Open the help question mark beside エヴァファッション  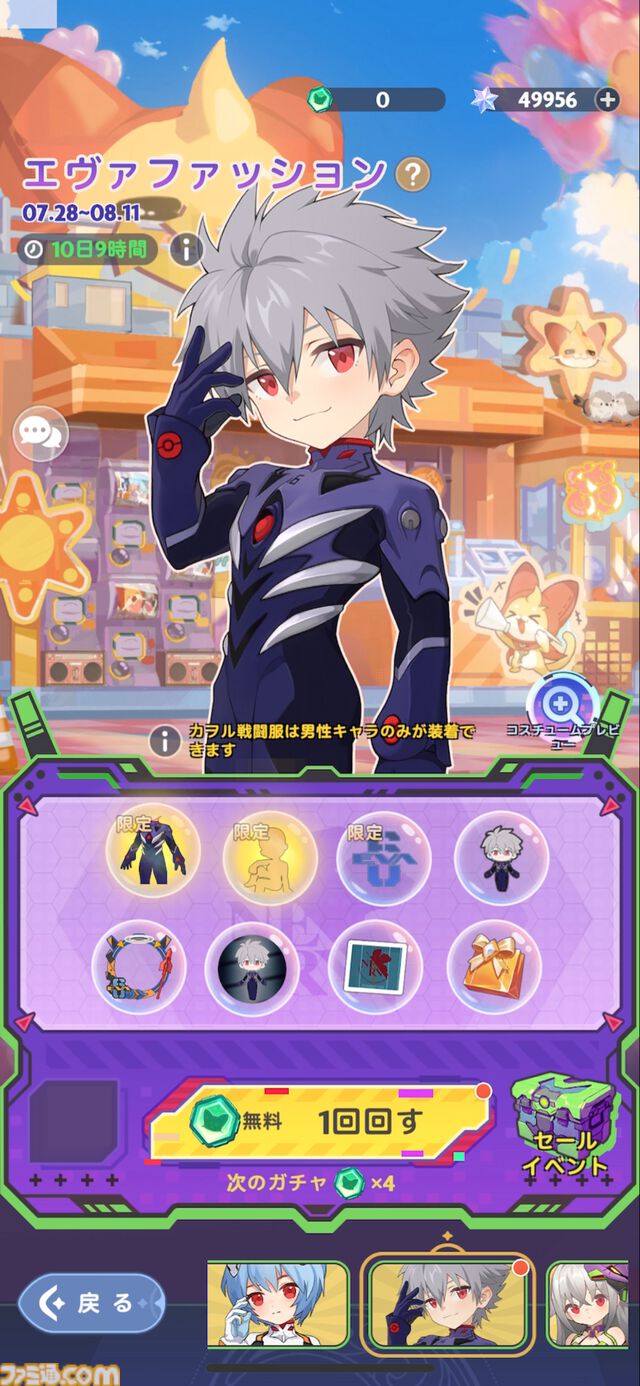[x=412, y=175]
